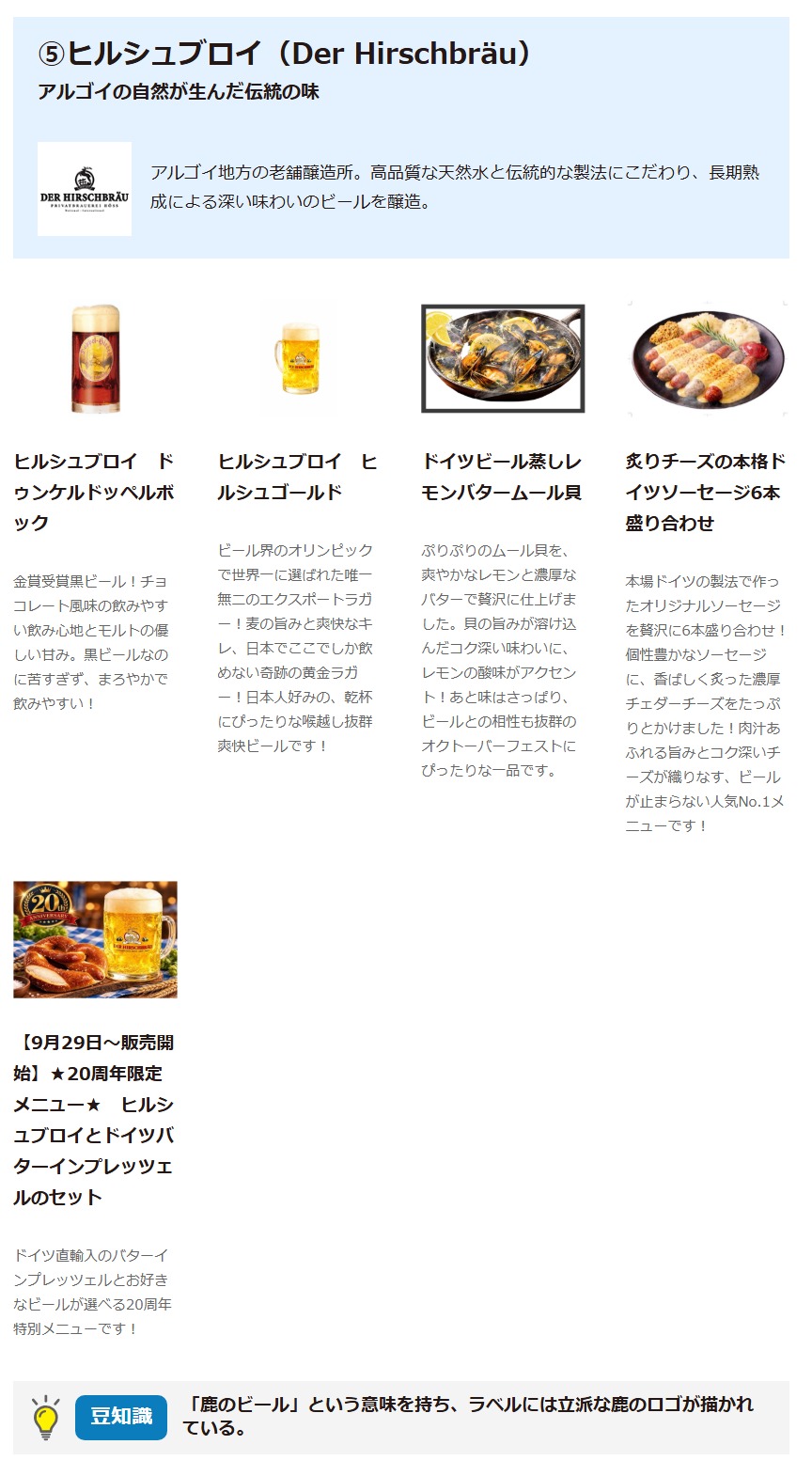Open the ドゥンケルドッペルボック dark beer item
The image size is (812, 1476).
95,492
